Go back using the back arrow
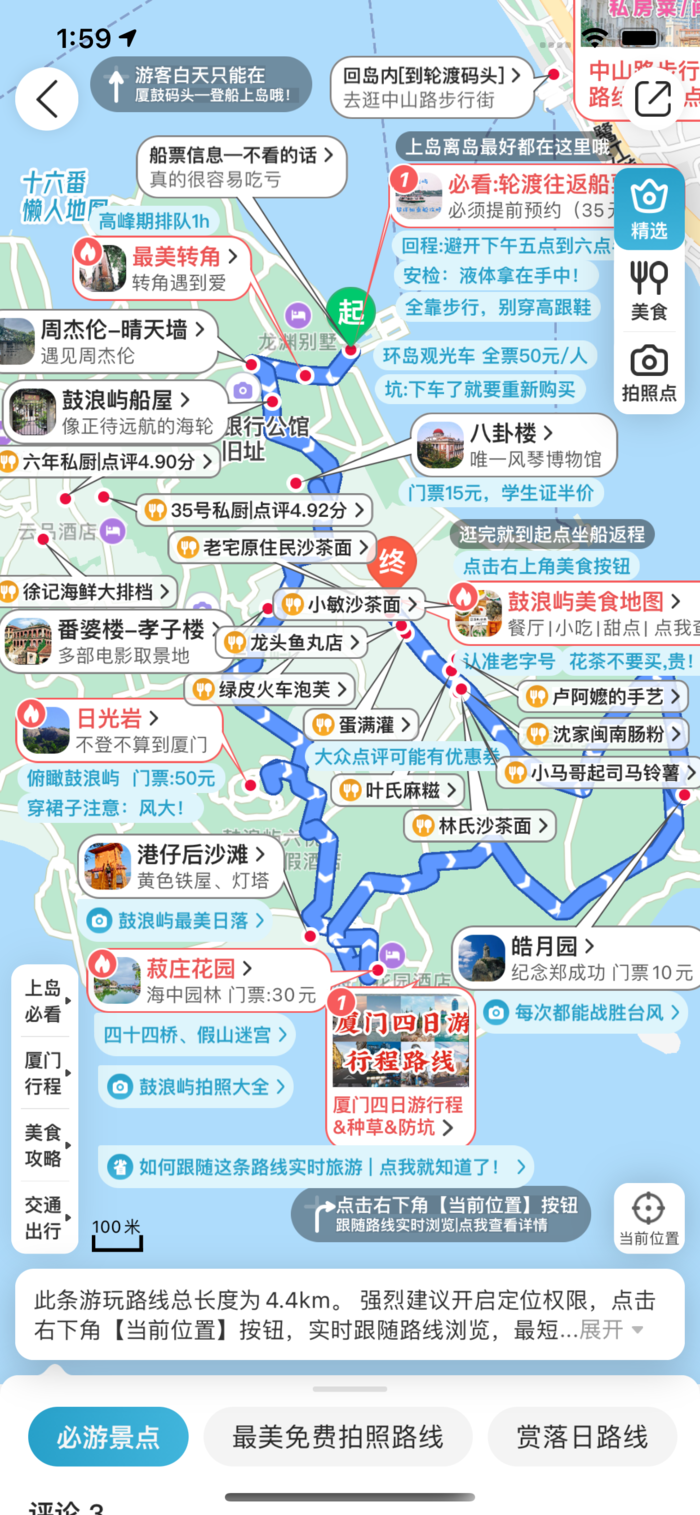Image resolution: width=700 pixels, height=1515 pixels. [47, 99]
